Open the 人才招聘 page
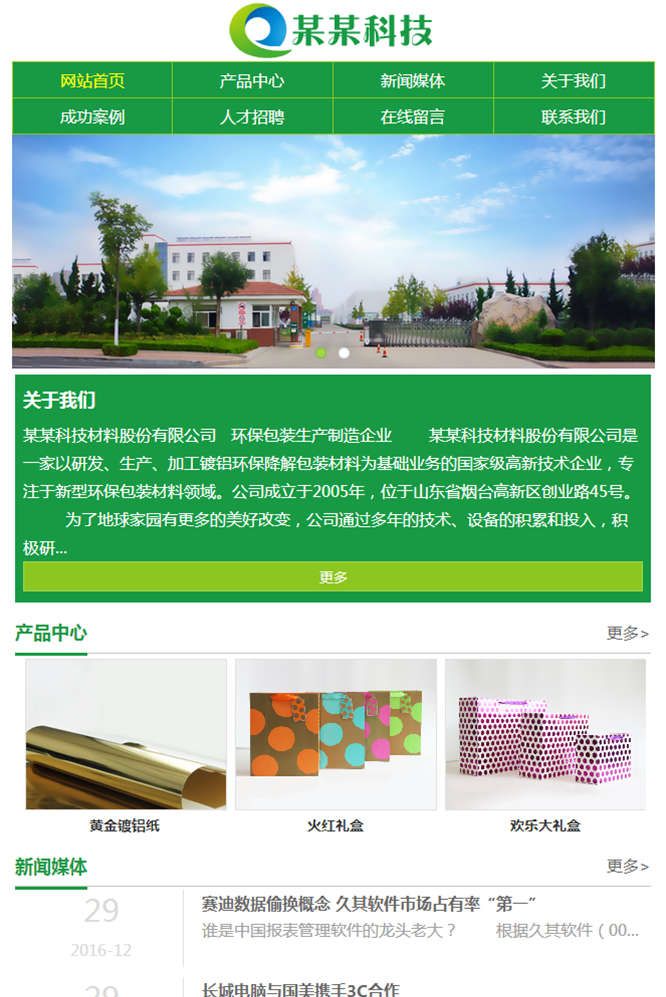Image resolution: width=666 pixels, height=997 pixels. click(x=252, y=117)
